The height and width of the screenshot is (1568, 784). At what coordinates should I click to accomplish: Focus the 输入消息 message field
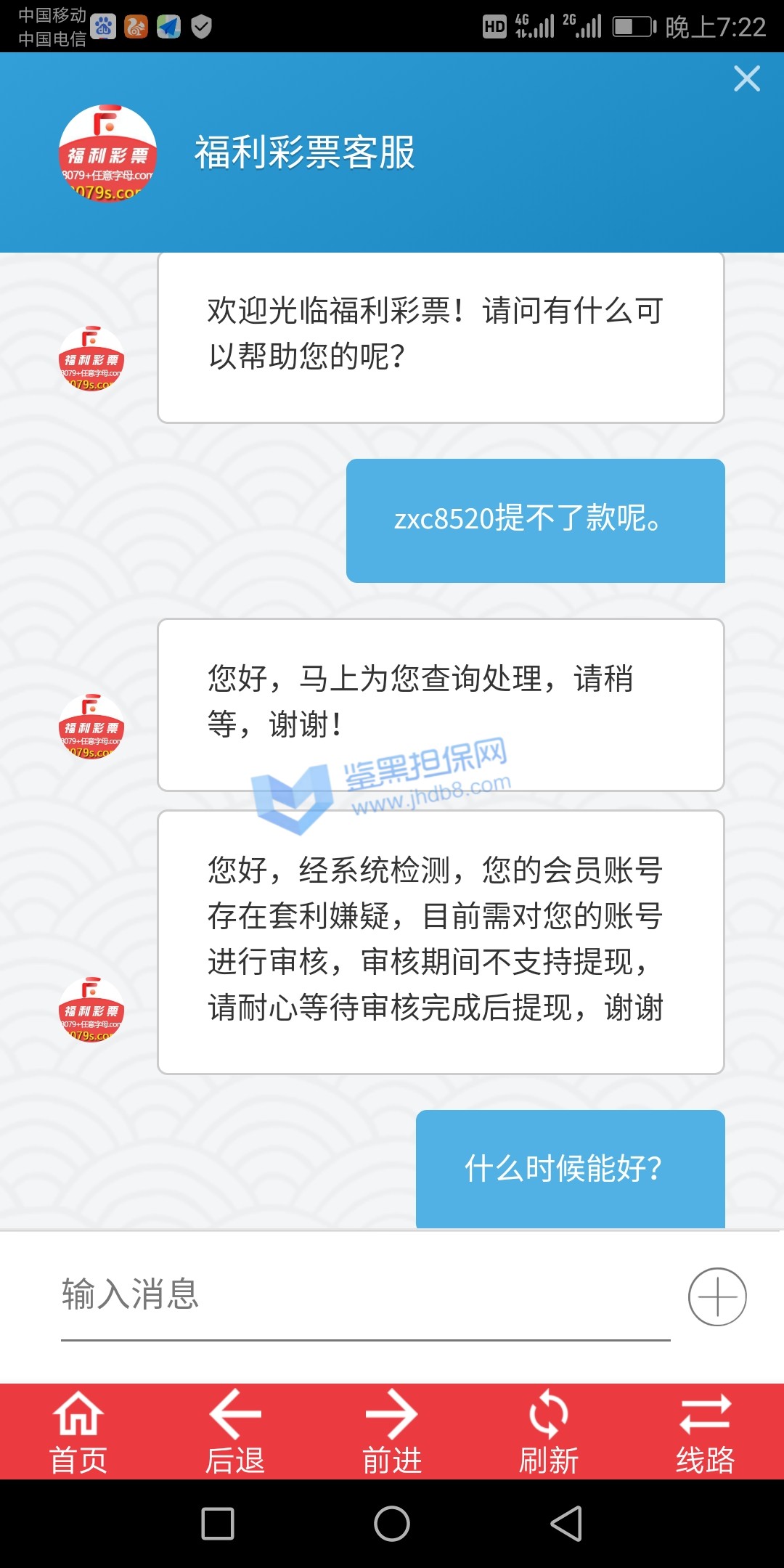[363, 1296]
